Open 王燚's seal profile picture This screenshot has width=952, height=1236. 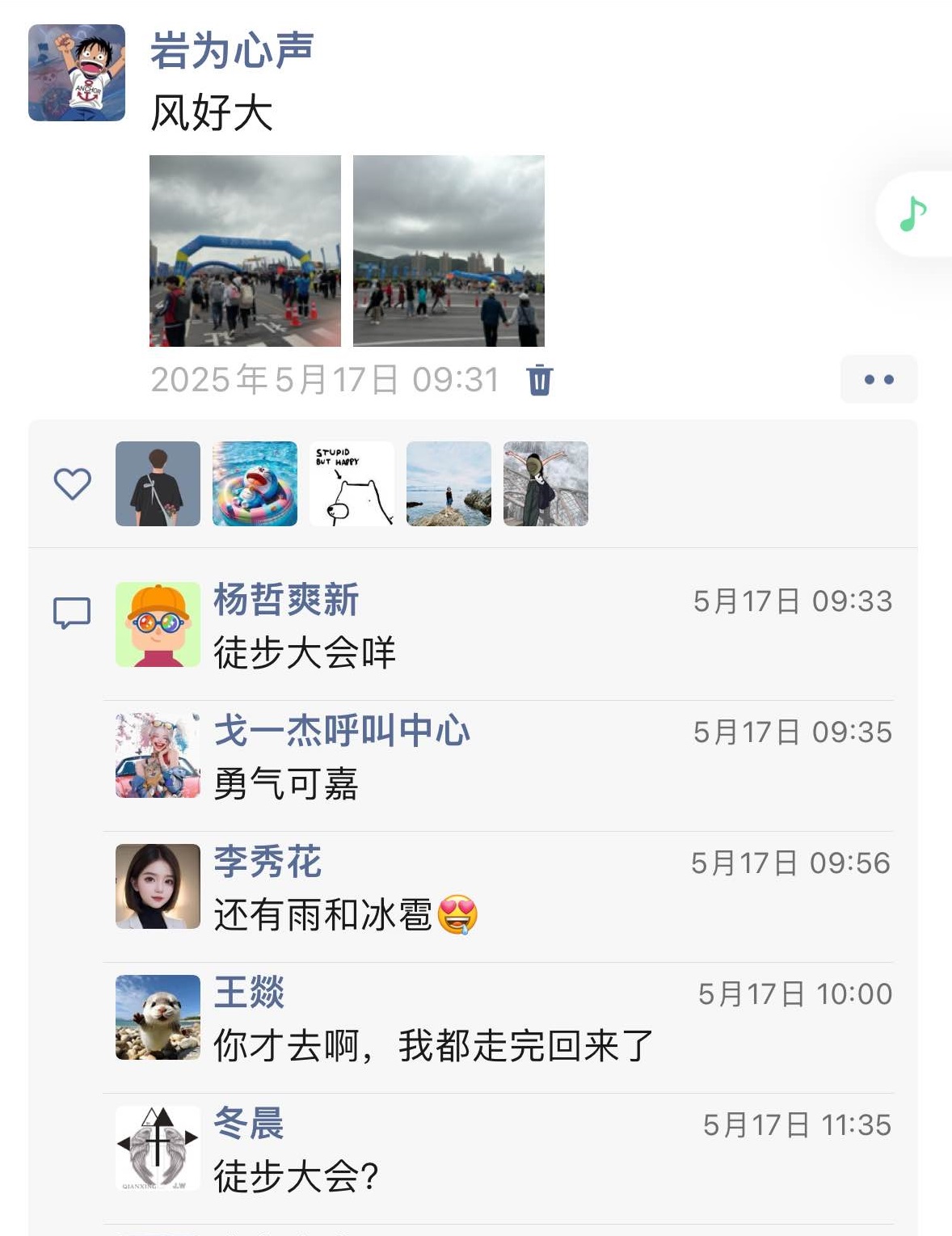[x=158, y=1017]
